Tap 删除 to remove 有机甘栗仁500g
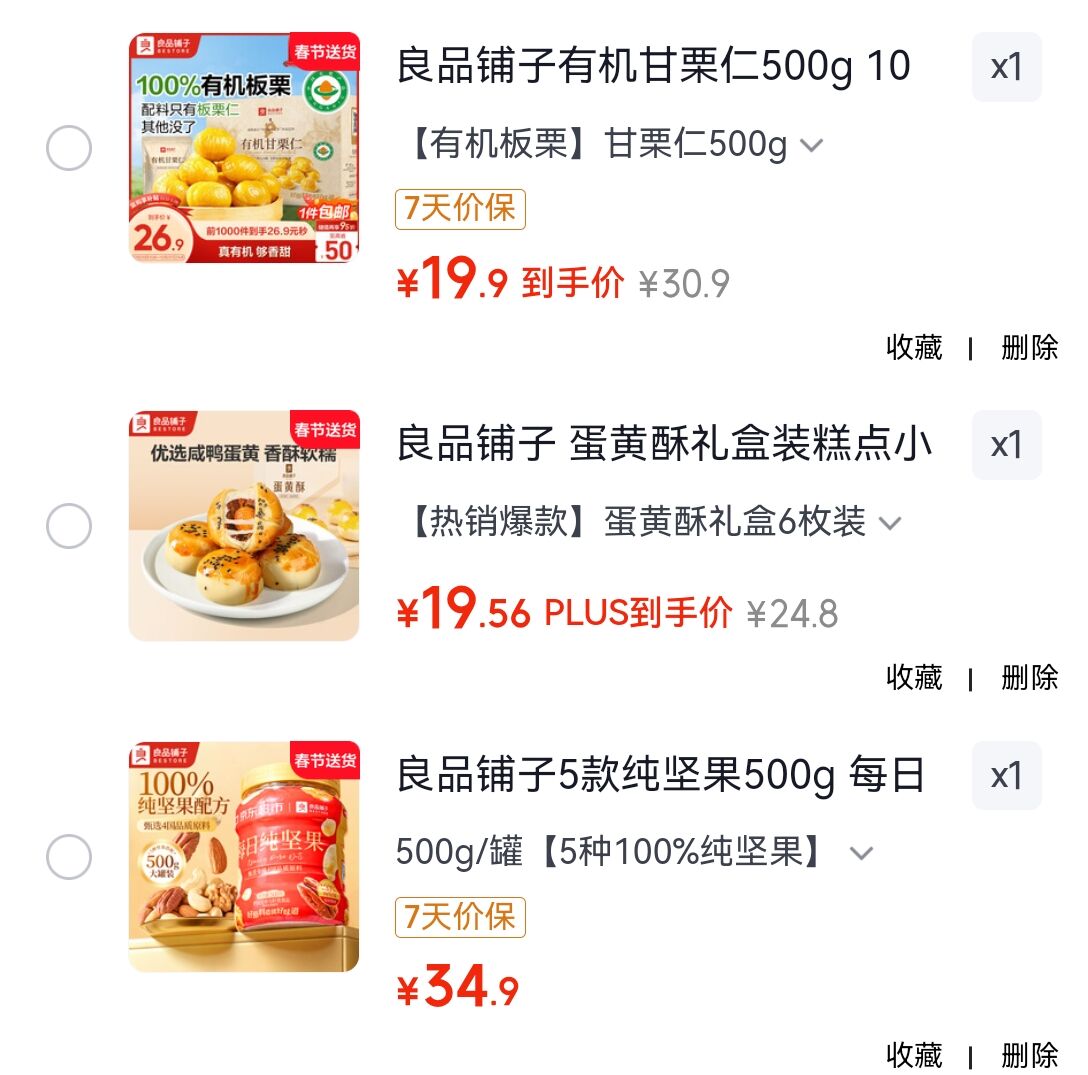The width and height of the screenshot is (1088, 1075). [x=1029, y=348]
